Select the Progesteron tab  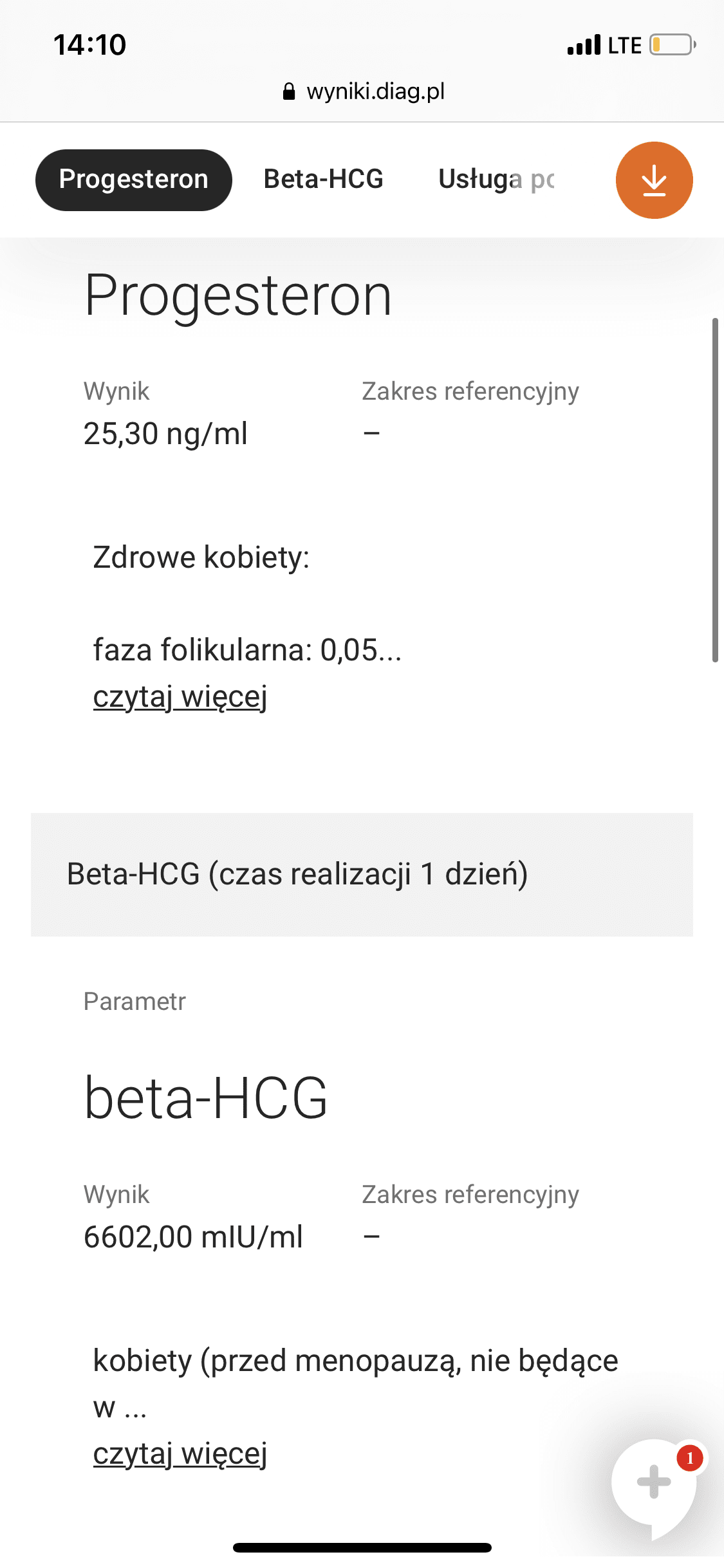(x=133, y=180)
